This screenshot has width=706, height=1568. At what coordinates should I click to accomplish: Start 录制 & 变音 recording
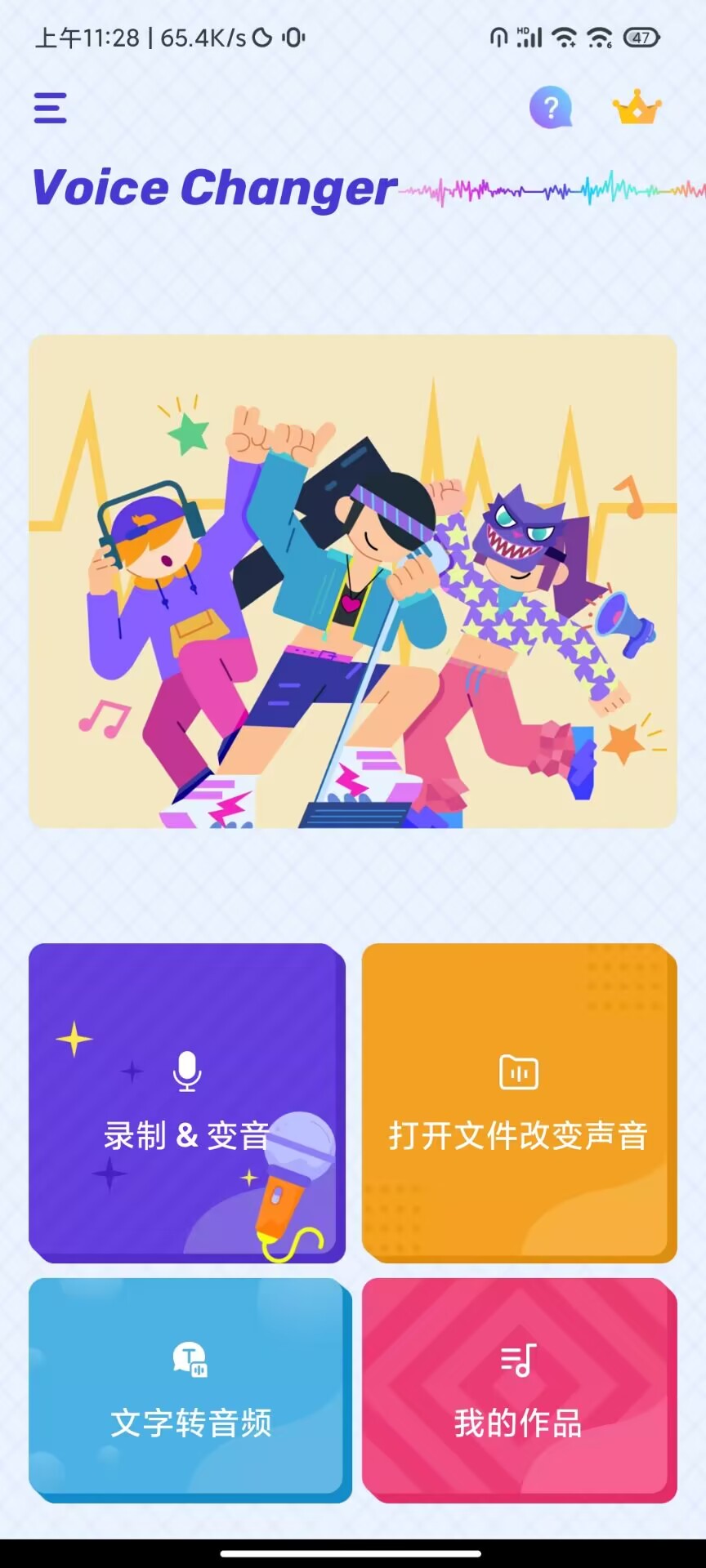tap(187, 1102)
